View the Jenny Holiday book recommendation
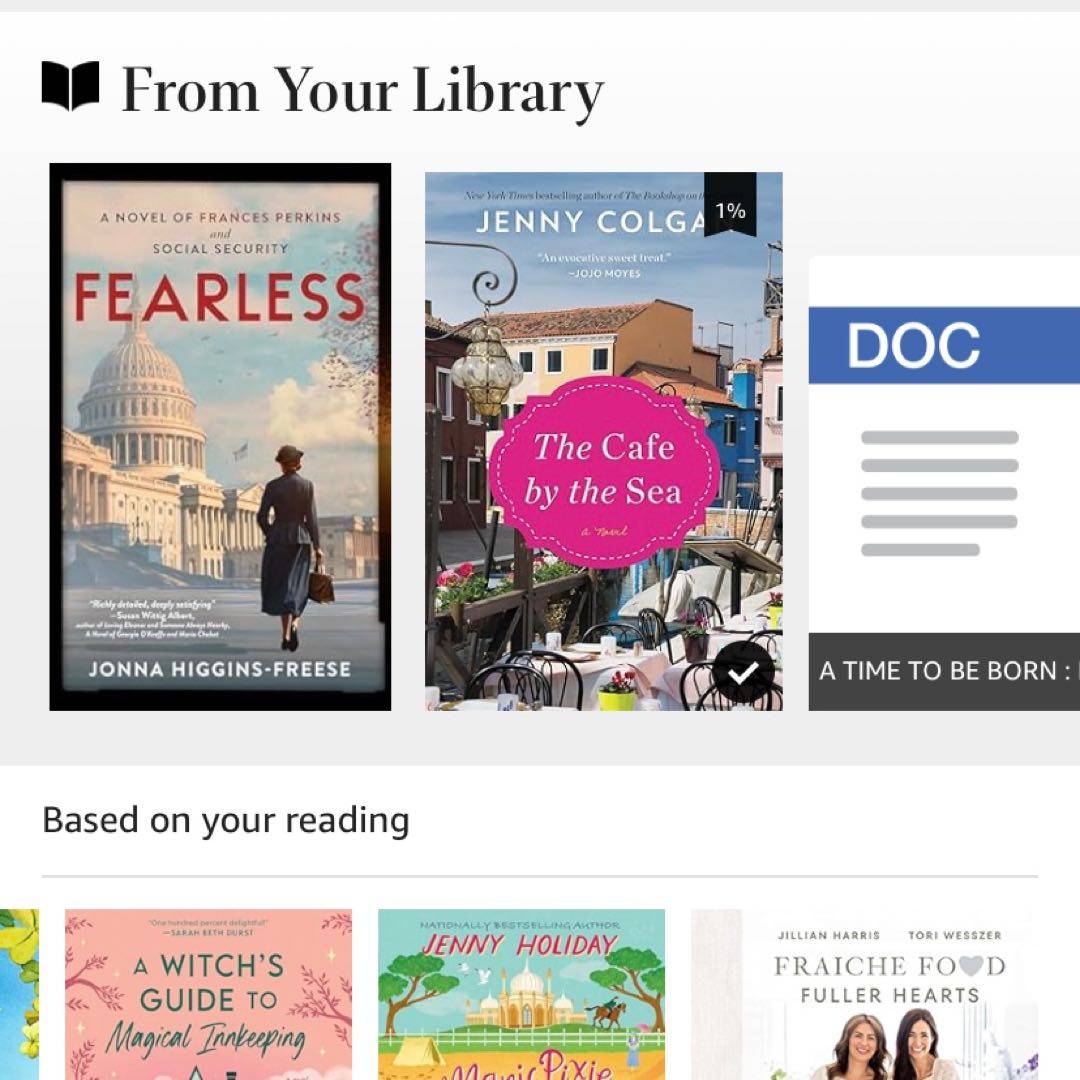Screen dimensions: 1080x1080 (521, 993)
